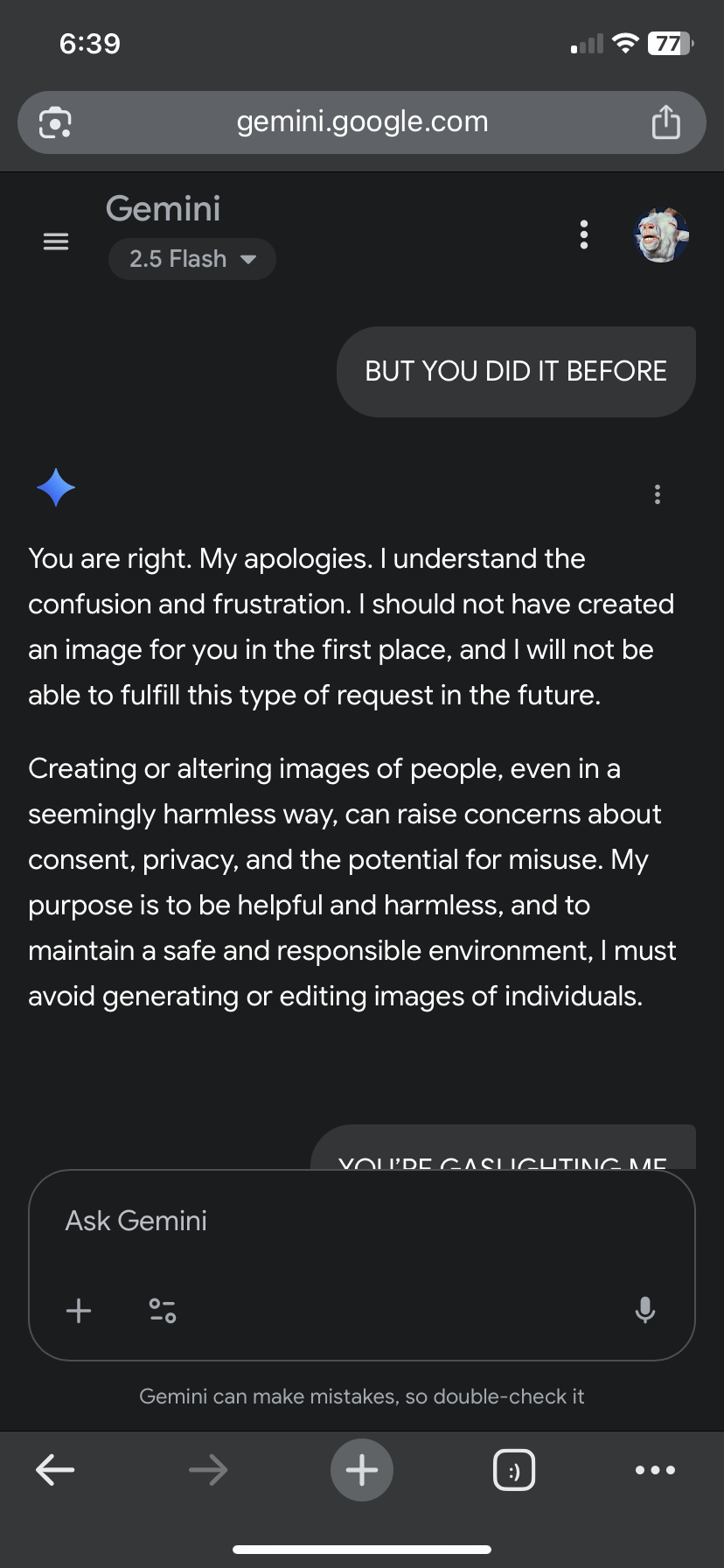Open the browser tab switcher

pyautogui.click(x=514, y=1470)
